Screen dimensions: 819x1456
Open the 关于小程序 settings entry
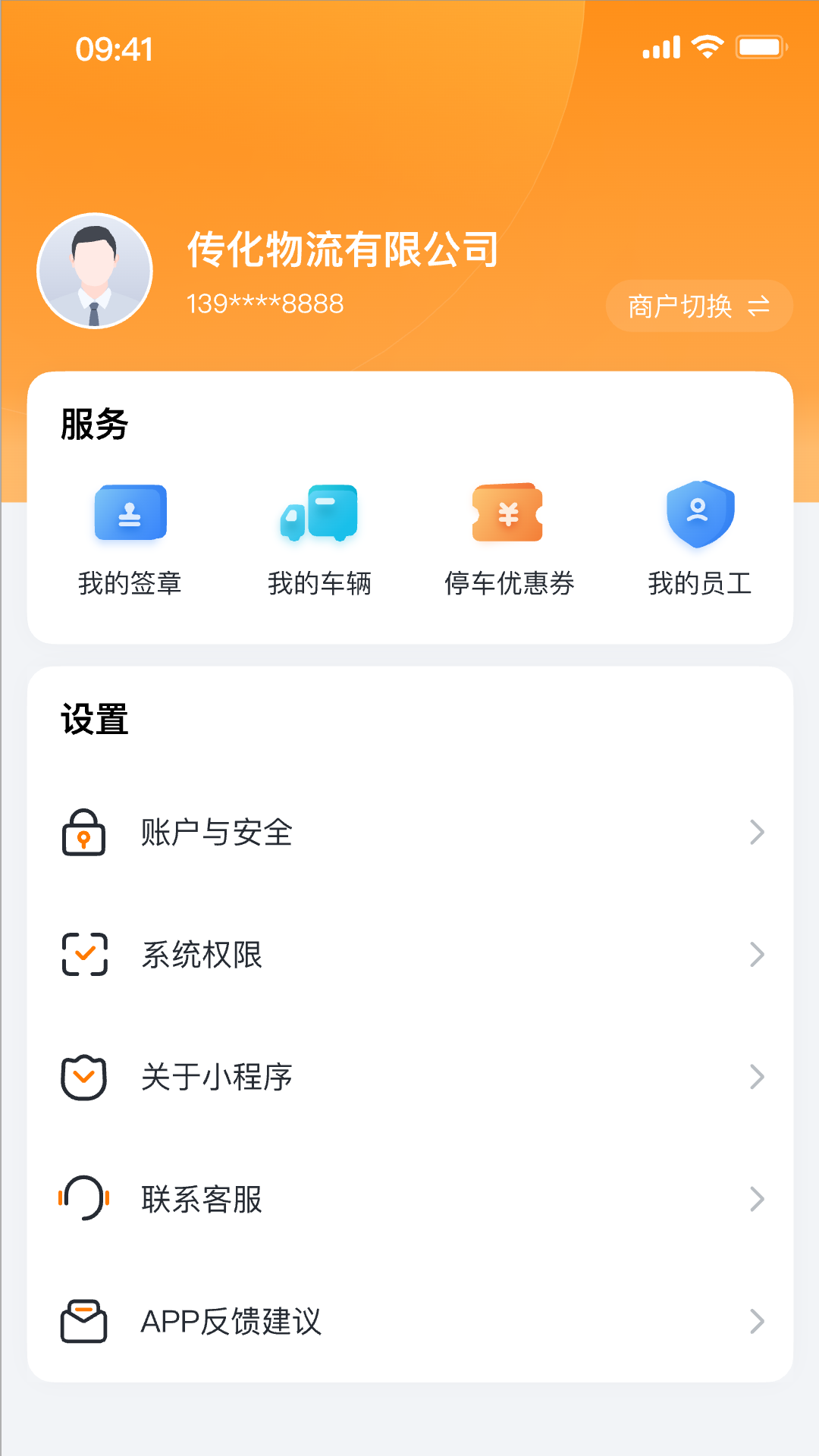tap(217, 1076)
